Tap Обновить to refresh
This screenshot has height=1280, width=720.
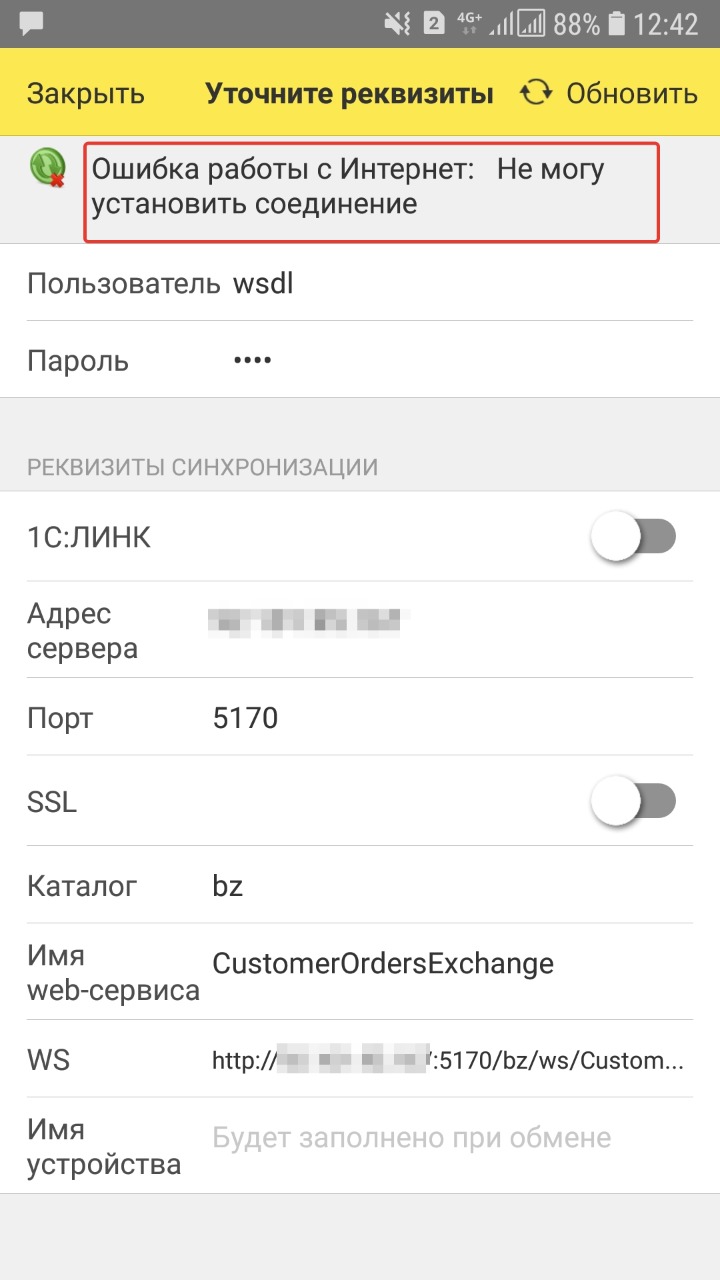pyautogui.click(x=609, y=94)
